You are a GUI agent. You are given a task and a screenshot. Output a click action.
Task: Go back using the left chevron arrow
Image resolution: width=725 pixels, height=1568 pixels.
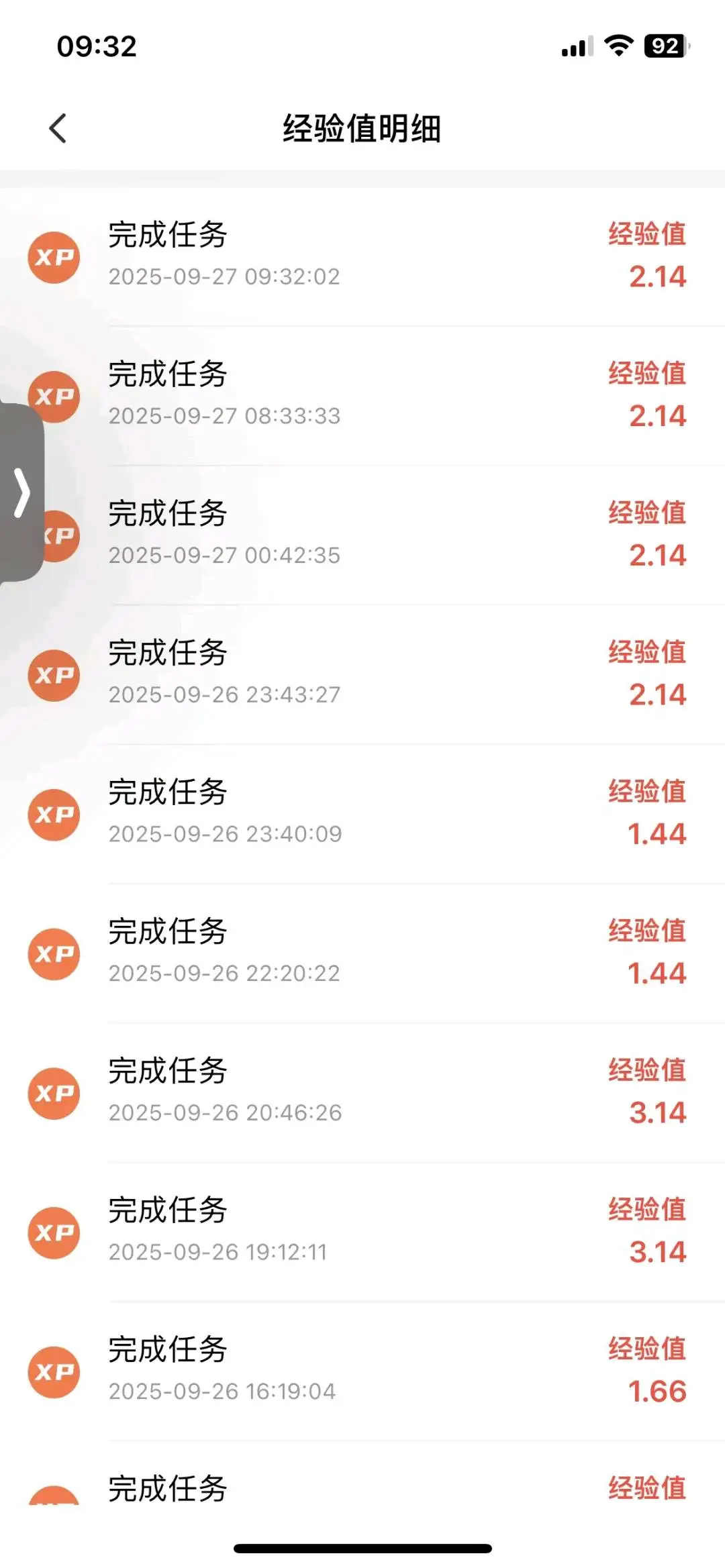point(58,127)
